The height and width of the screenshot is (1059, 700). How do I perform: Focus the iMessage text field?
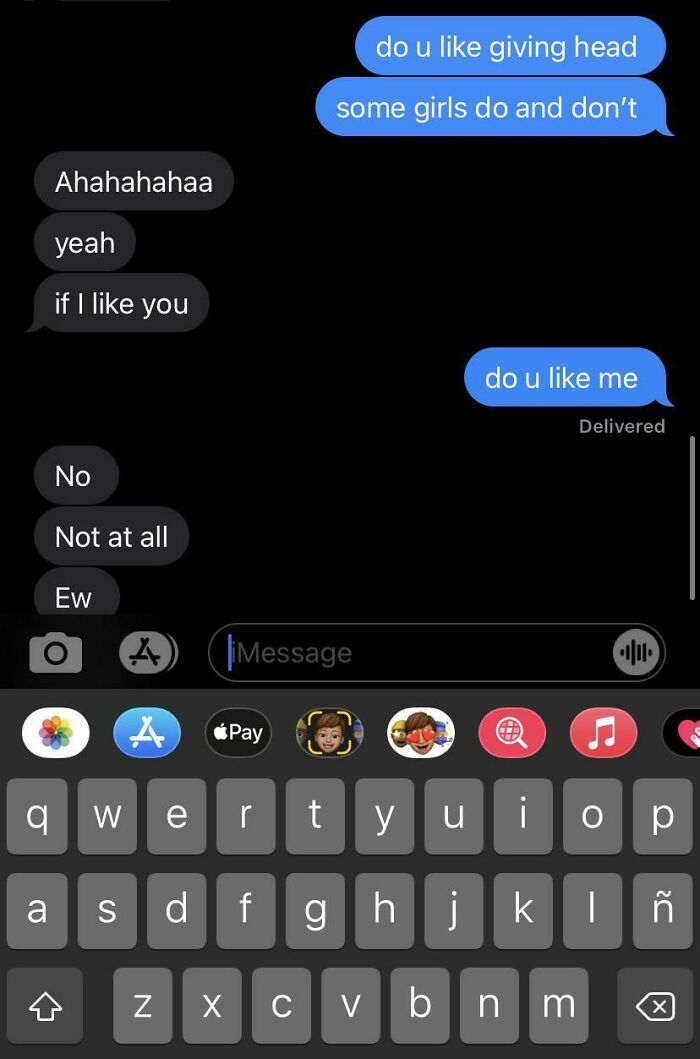(x=410, y=653)
